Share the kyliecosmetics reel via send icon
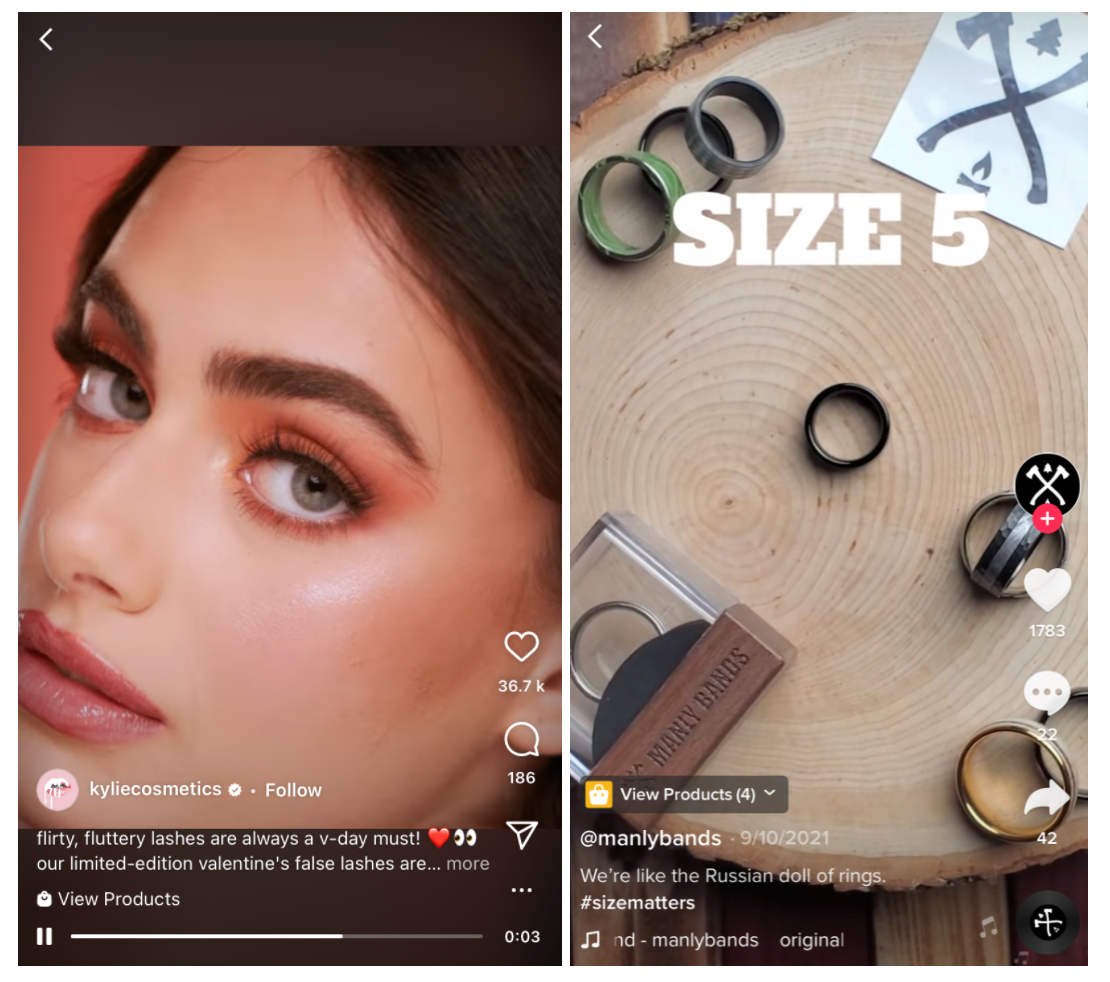The width and height of the screenshot is (1110, 982). (521, 835)
